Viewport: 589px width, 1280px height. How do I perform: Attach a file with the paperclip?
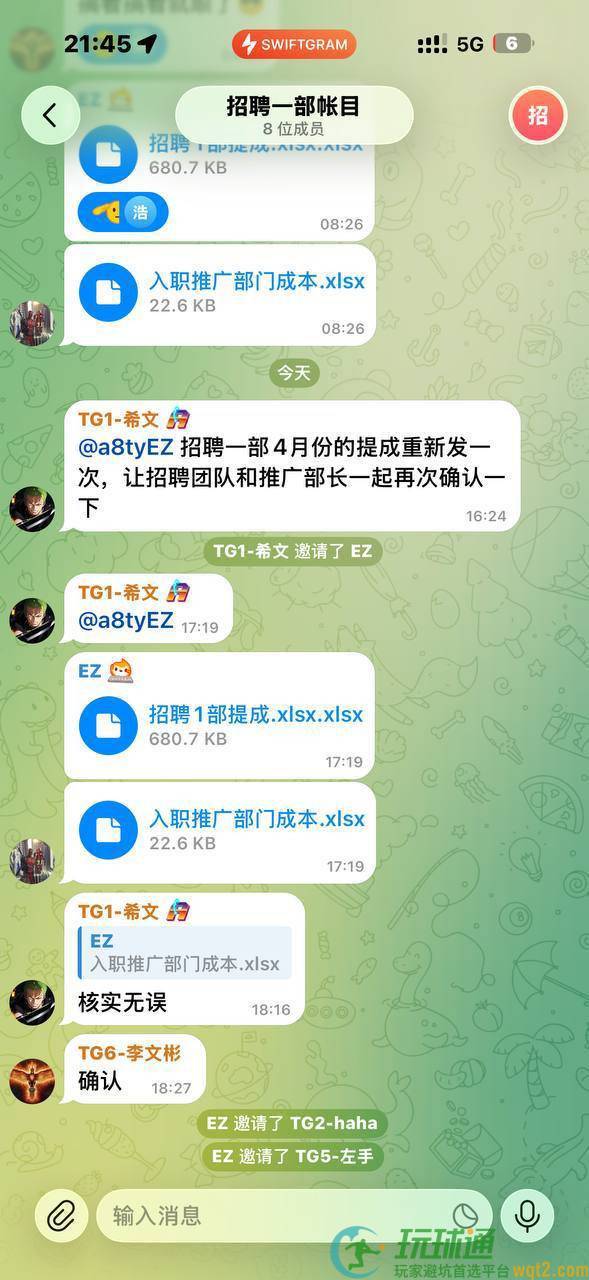coord(62,1215)
